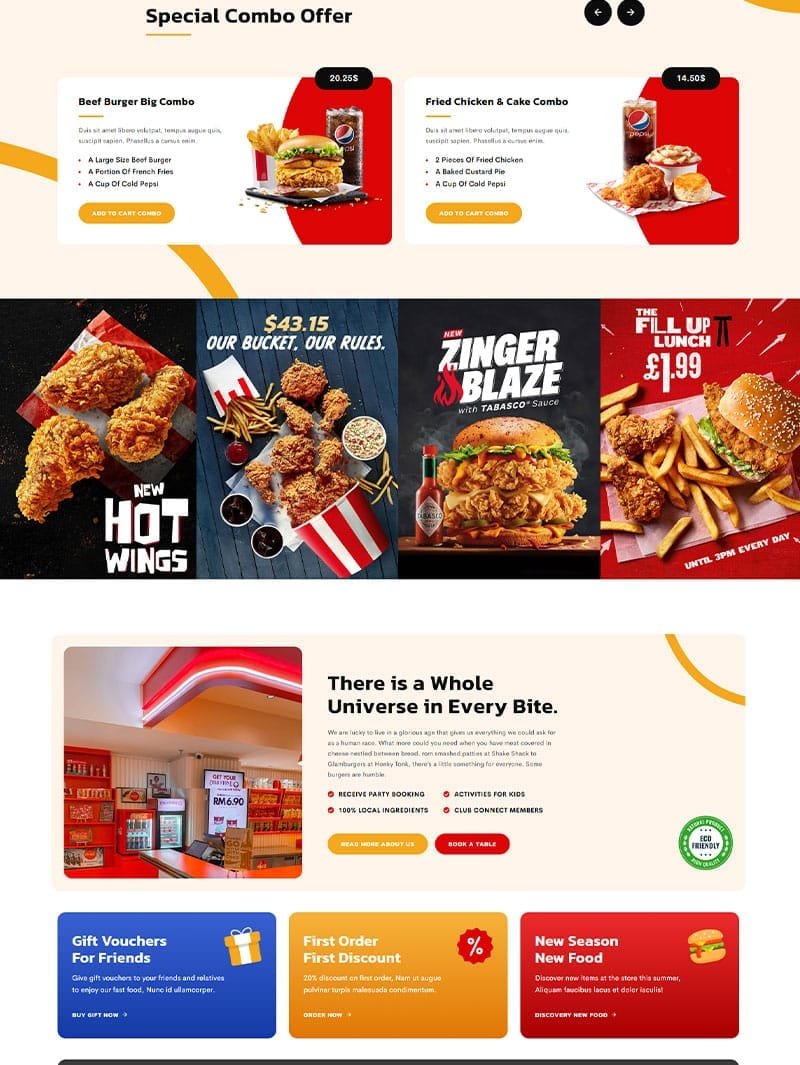
Task: Book a table
Action: coord(472,844)
